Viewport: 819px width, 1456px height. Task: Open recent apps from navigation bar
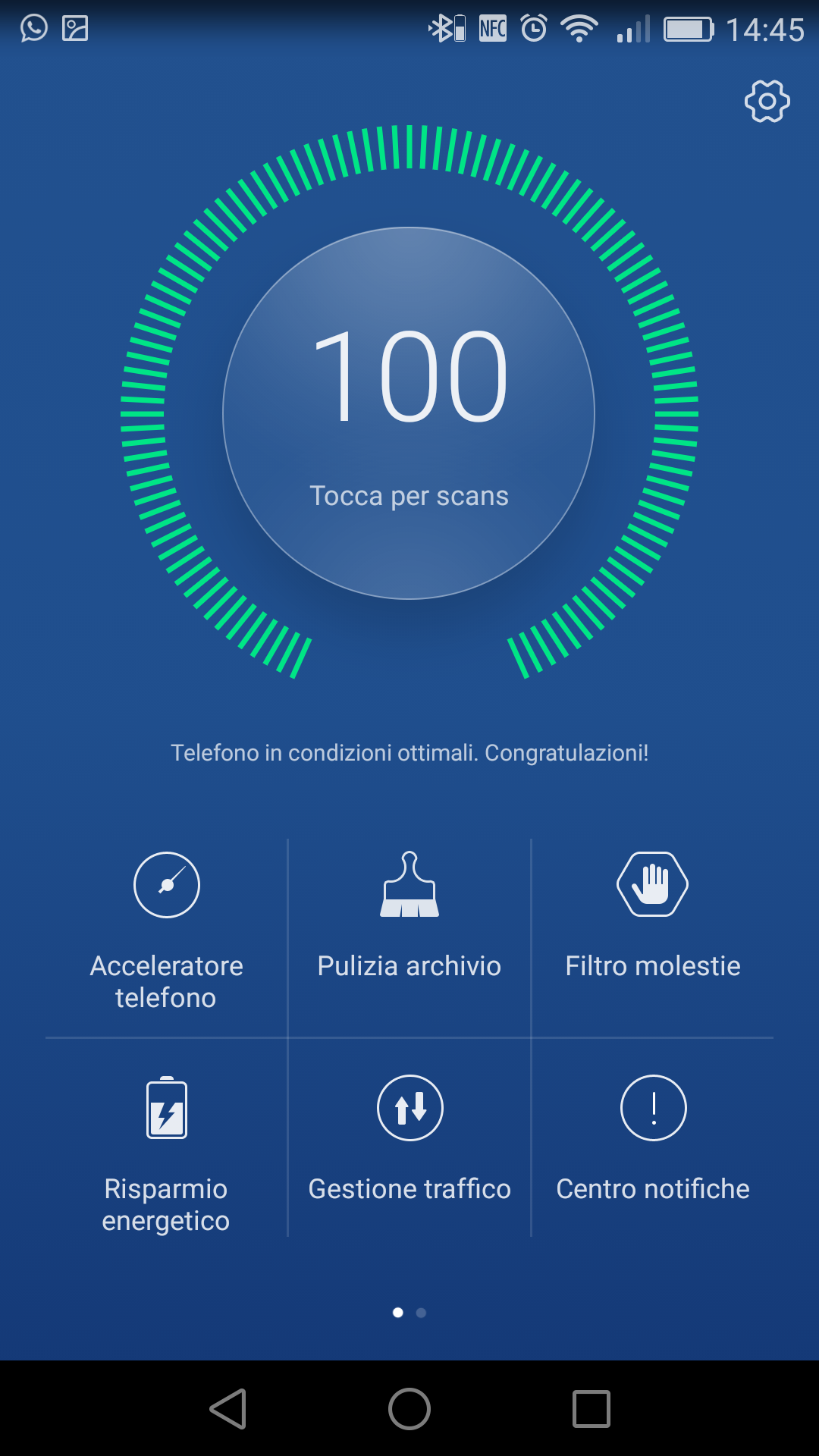pos(591,1409)
